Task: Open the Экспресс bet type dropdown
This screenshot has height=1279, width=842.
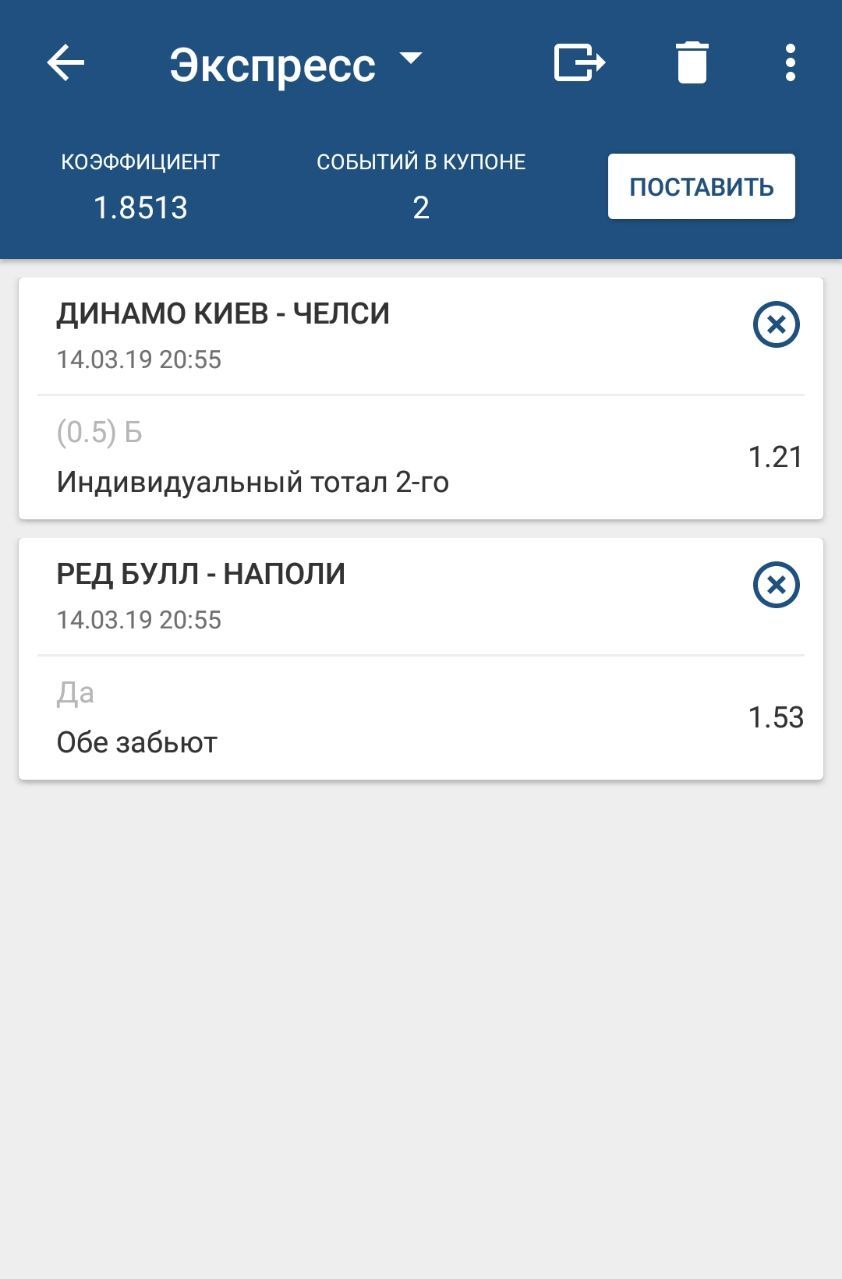Action: tap(296, 65)
